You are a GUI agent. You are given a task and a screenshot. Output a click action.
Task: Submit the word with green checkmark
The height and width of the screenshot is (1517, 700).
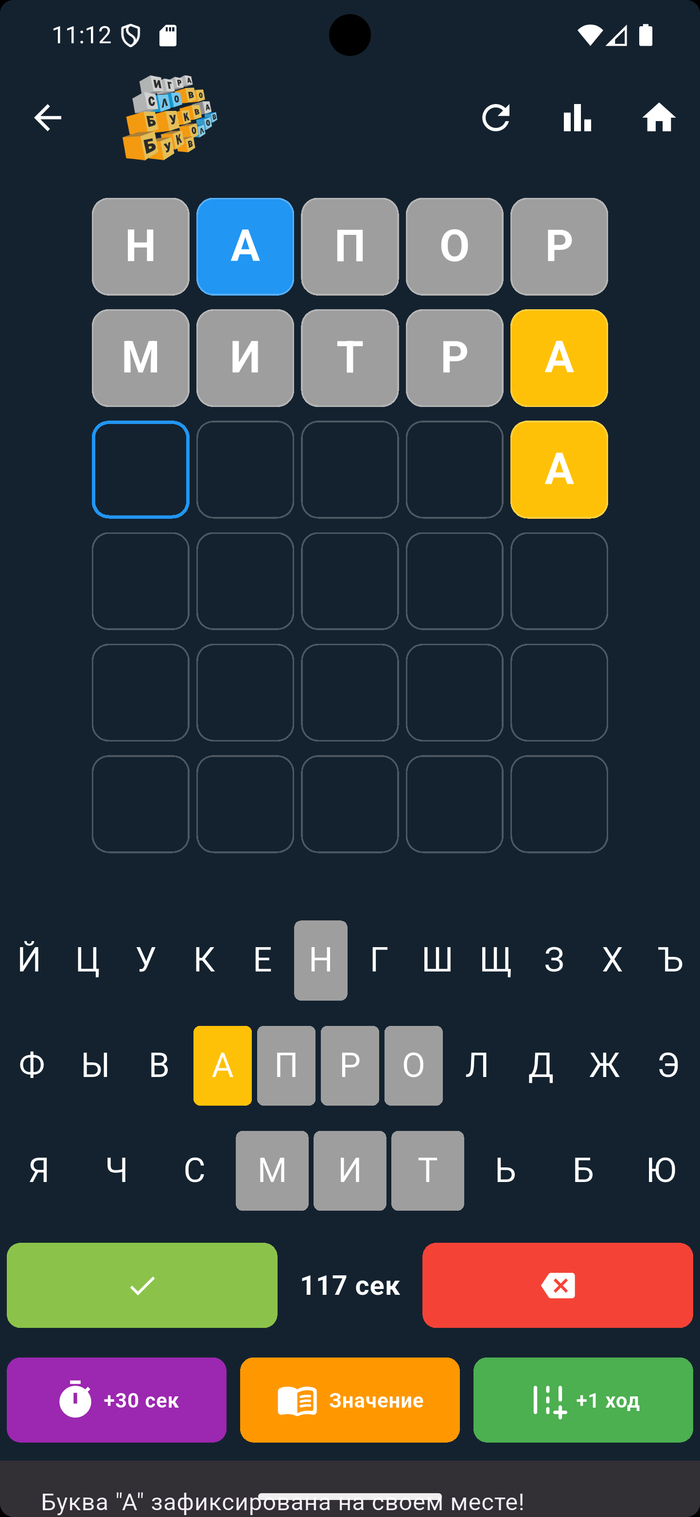142,1285
